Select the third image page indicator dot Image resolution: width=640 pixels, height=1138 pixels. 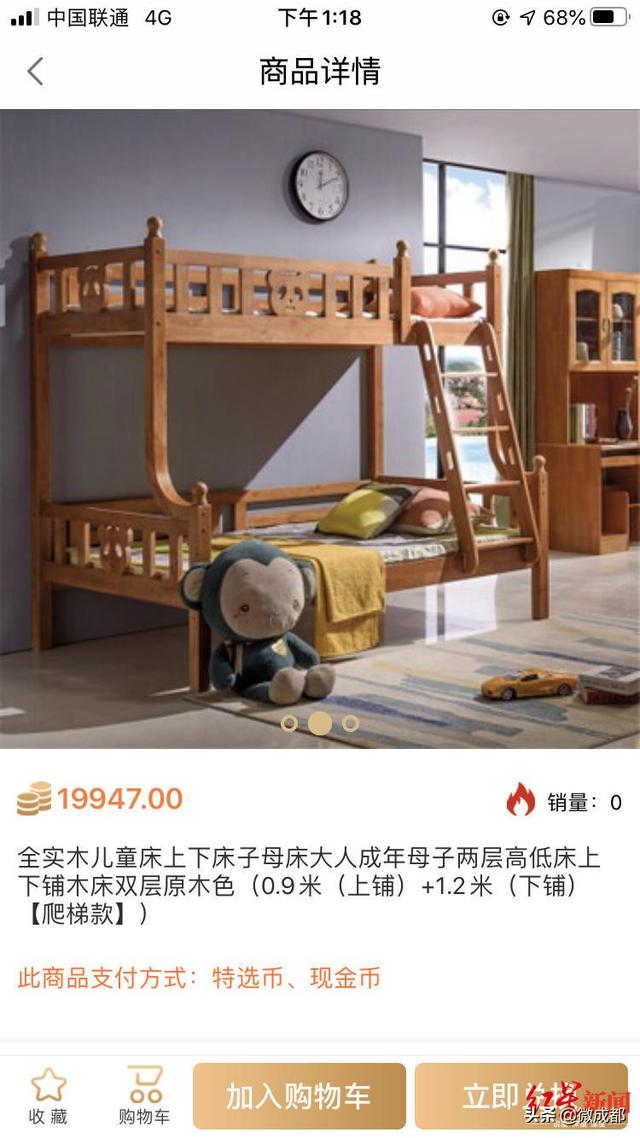[350, 722]
